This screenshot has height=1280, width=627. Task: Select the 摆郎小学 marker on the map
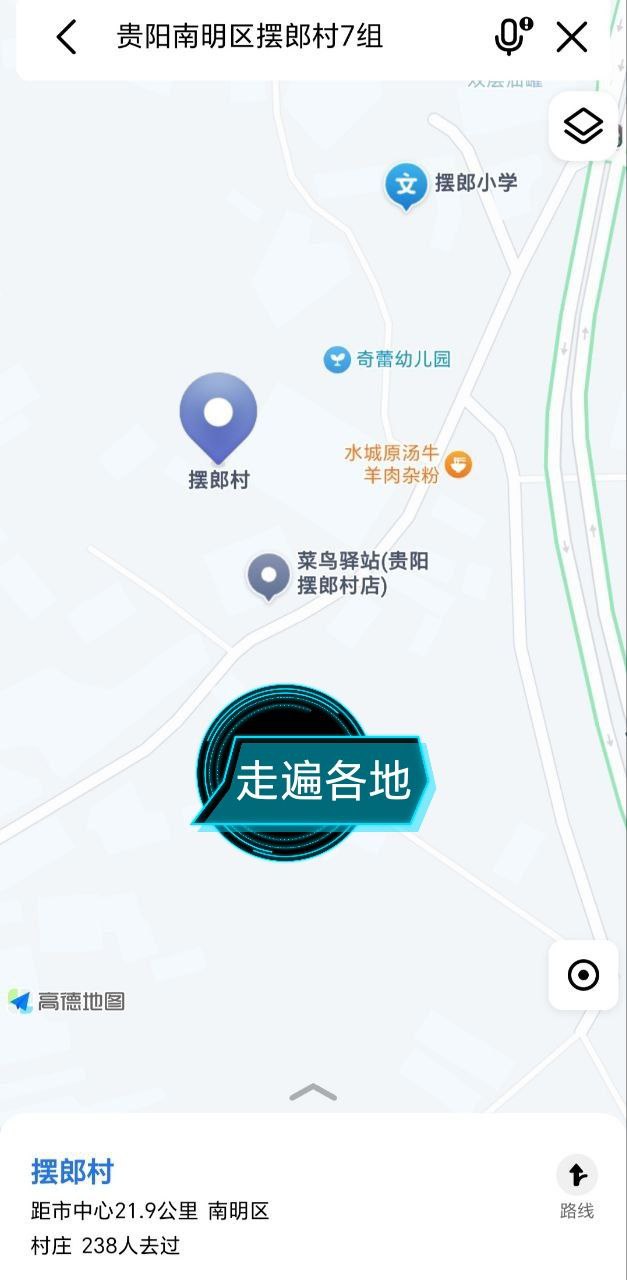pos(405,185)
